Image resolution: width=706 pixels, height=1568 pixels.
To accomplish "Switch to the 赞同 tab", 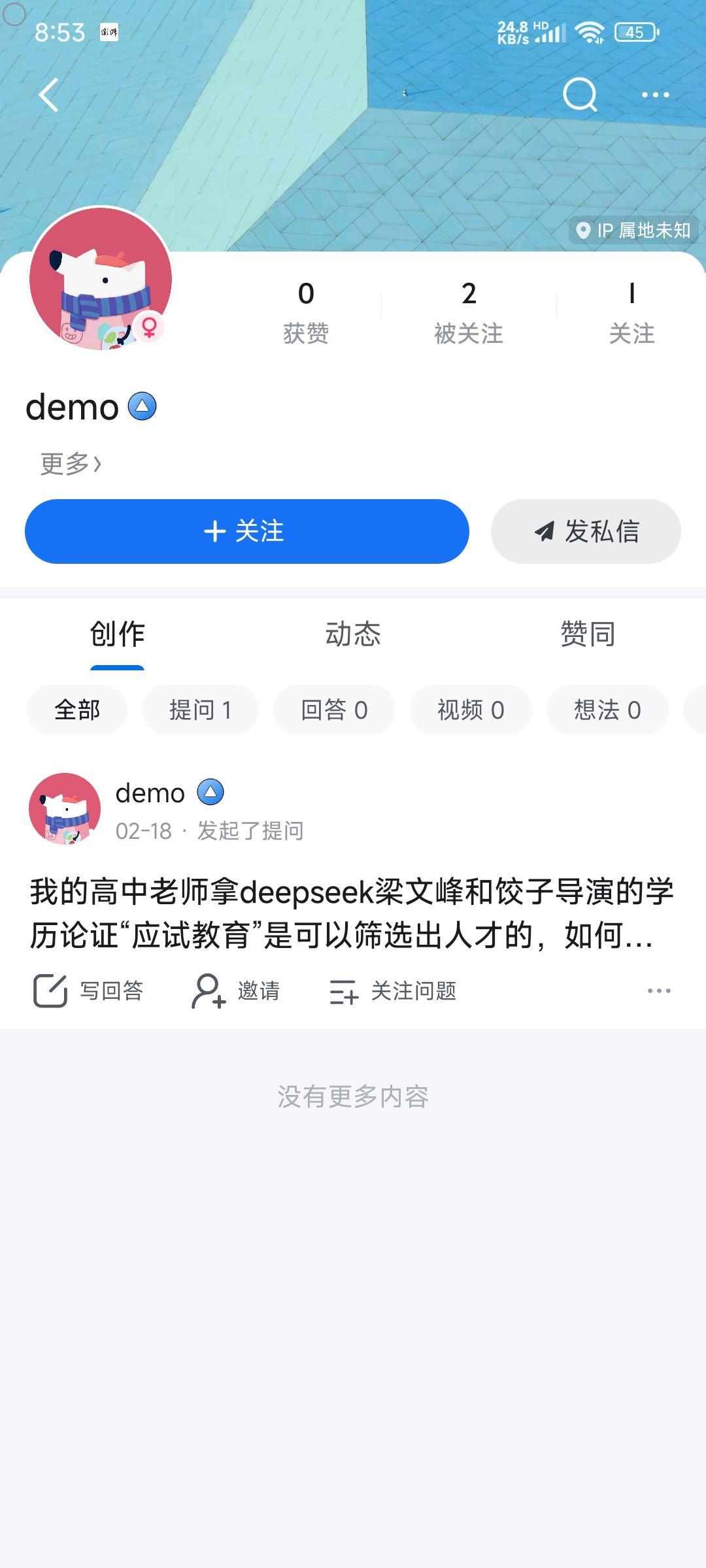I will (x=588, y=634).
